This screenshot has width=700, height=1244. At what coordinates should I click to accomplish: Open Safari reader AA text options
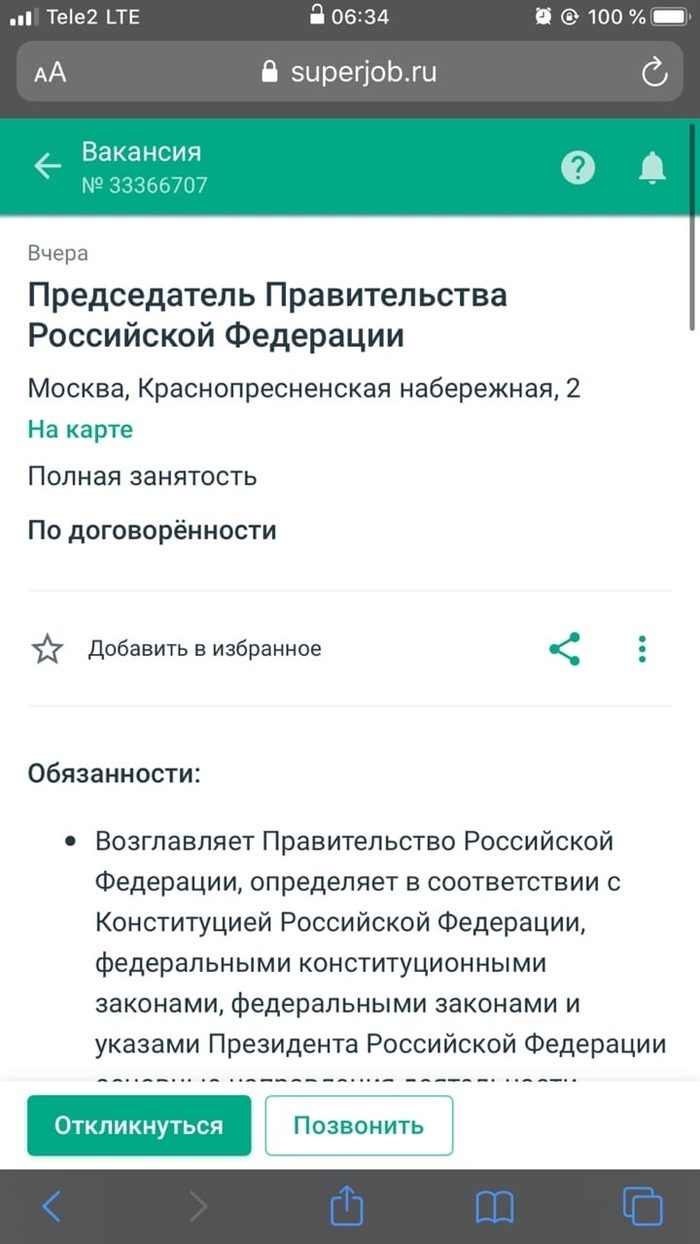50,73
